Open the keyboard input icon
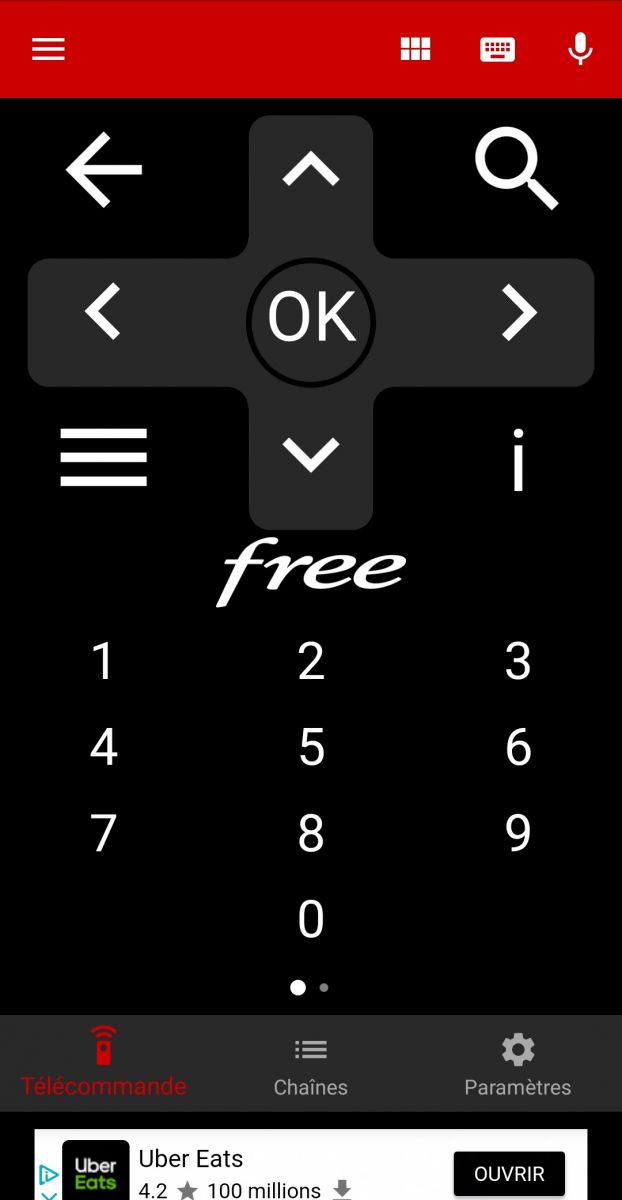Image resolution: width=622 pixels, height=1200 pixels. (x=497, y=49)
